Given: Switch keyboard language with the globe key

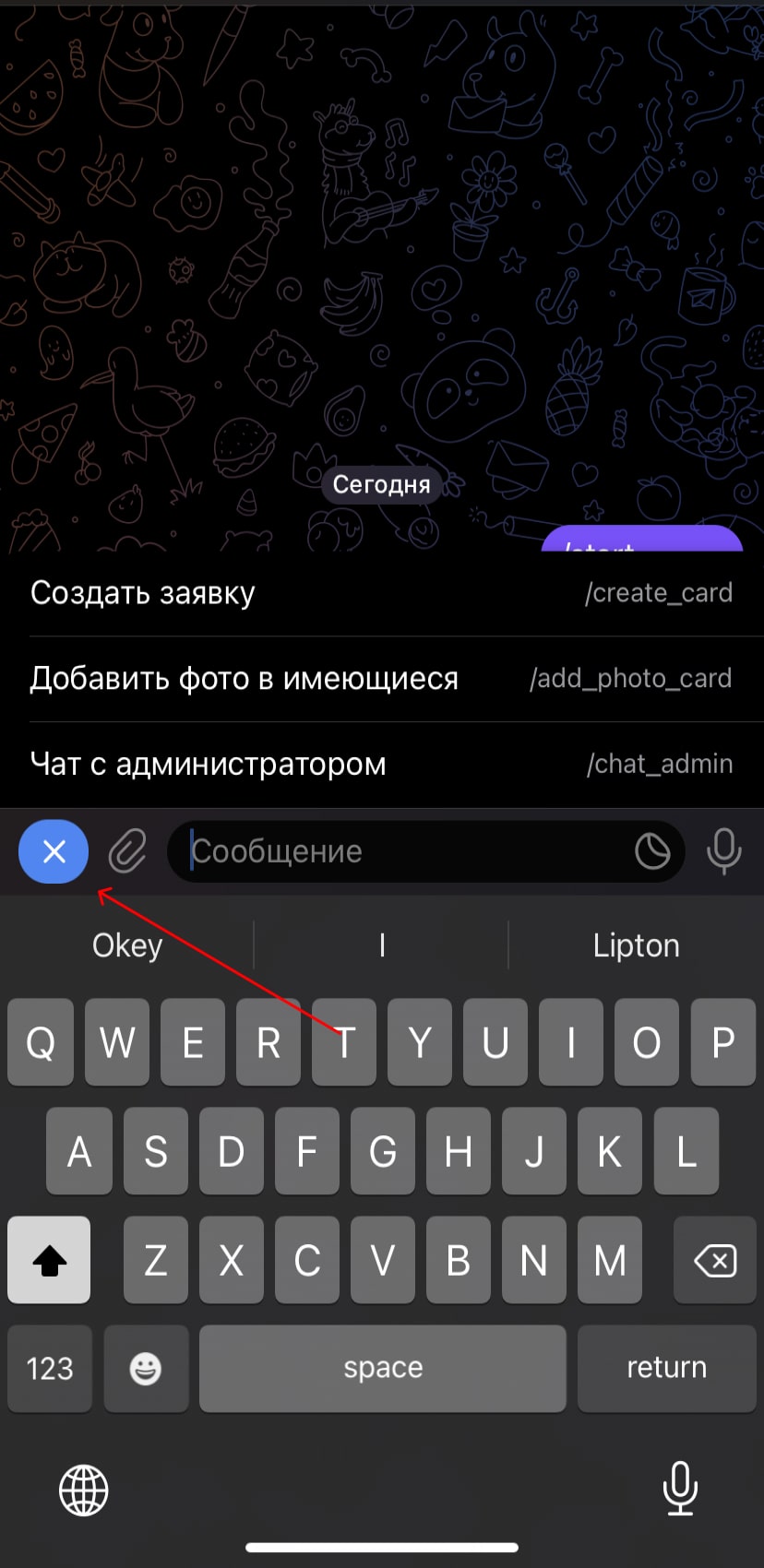Looking at the screenshot, I should pyautogui.click(x=84, y=1490).
